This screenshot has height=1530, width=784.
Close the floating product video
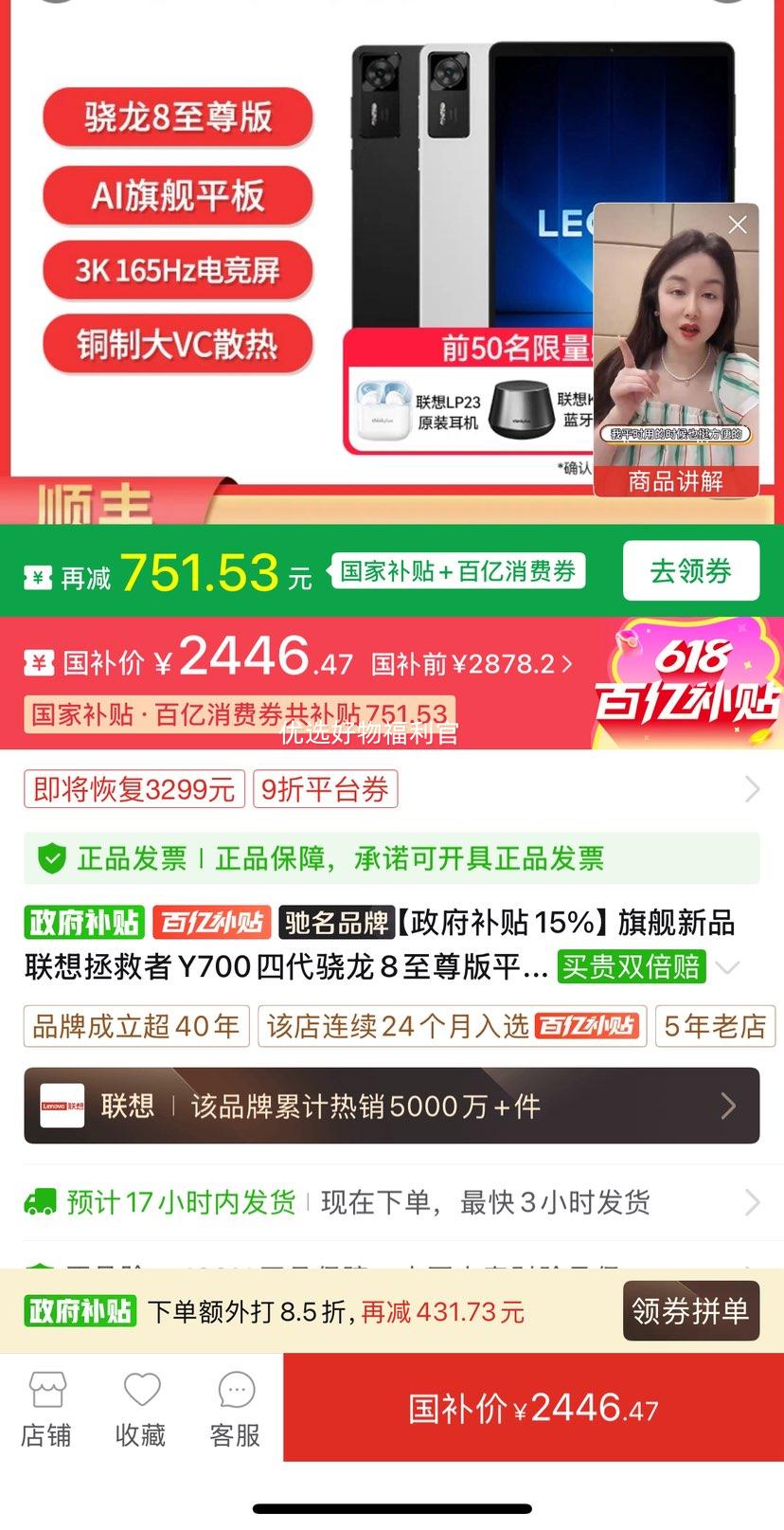(x=738, y=225)
